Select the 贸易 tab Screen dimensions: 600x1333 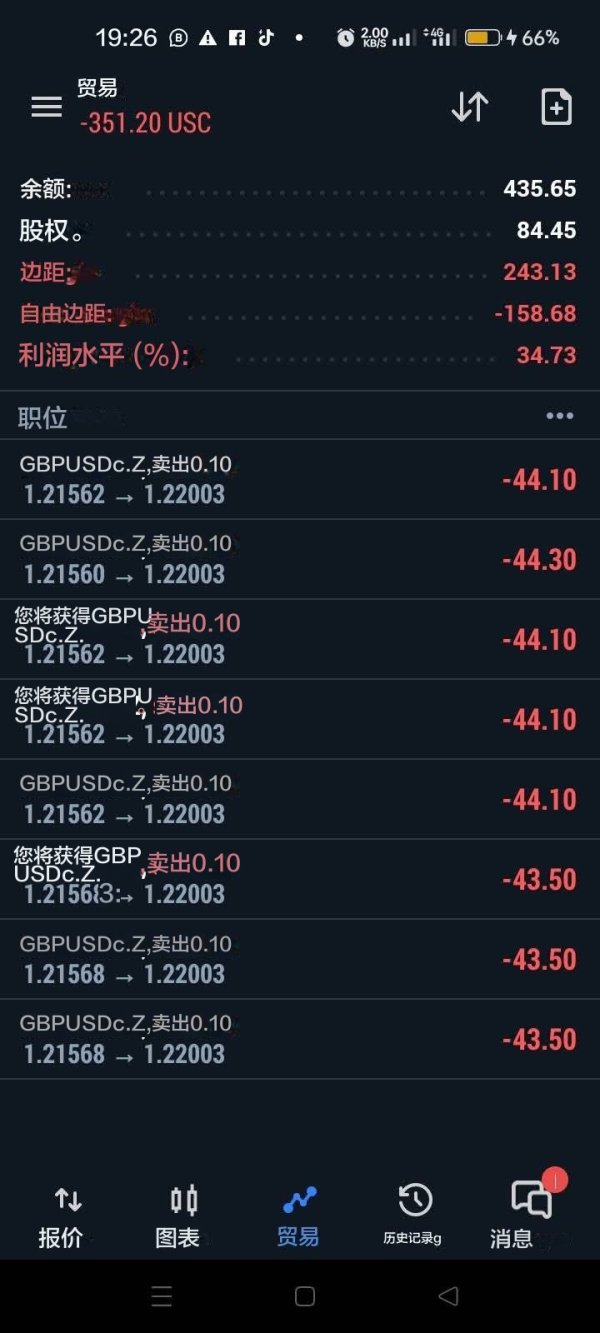298,1217
